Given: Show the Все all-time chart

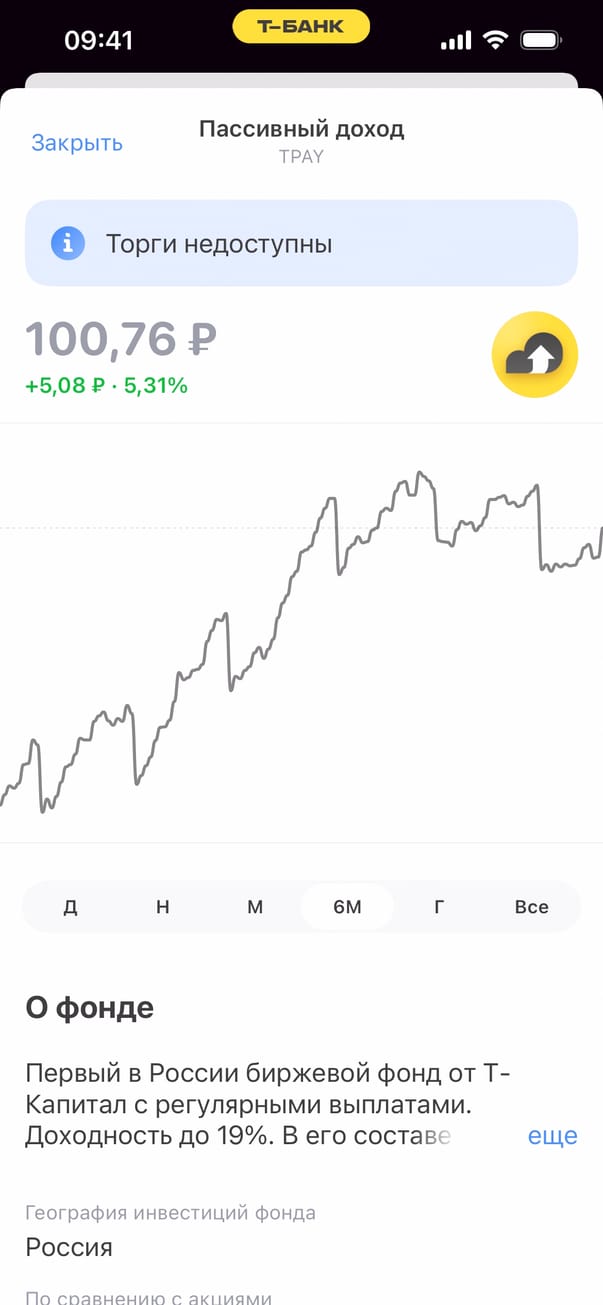Looking at the screenshot, I should [531, 907].
